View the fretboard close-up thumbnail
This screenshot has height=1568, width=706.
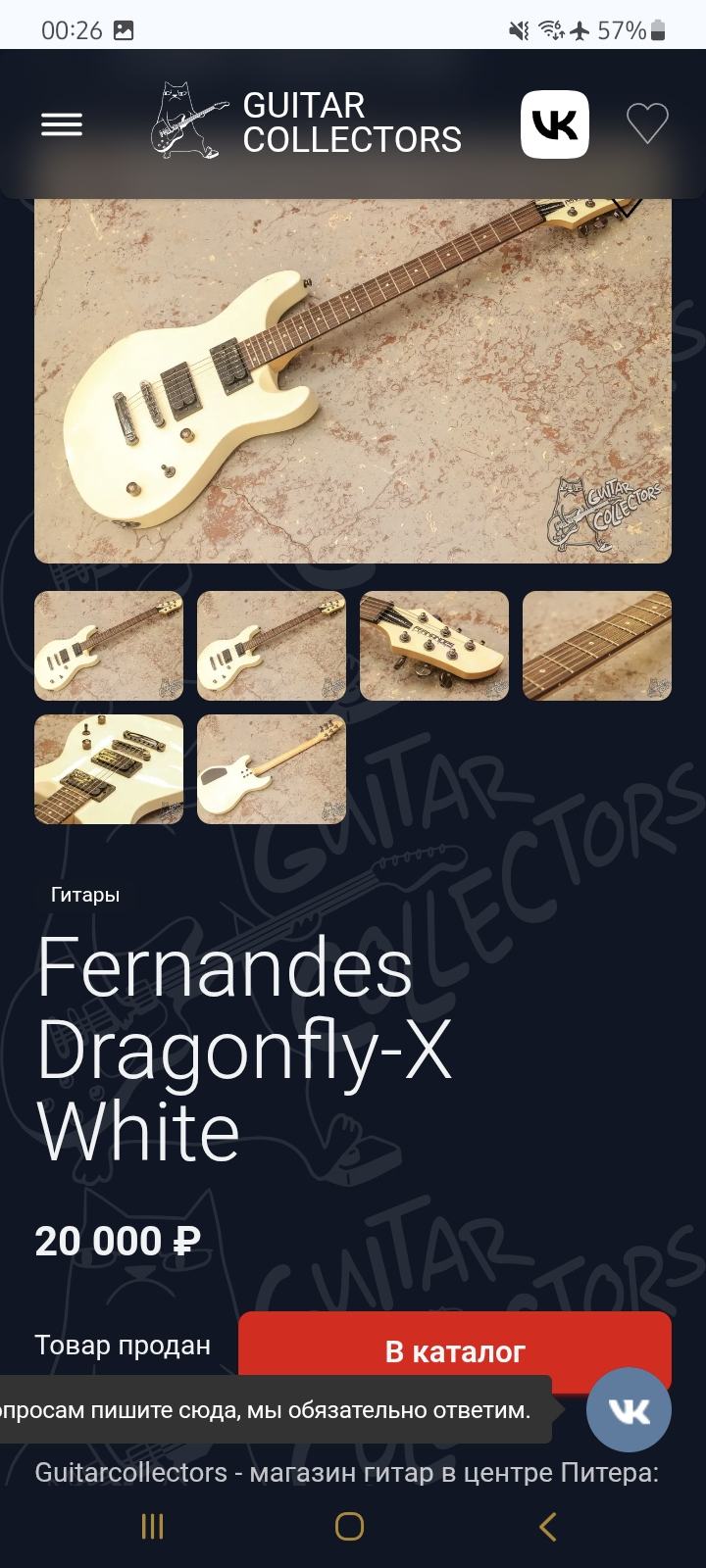tap(597, 646)
